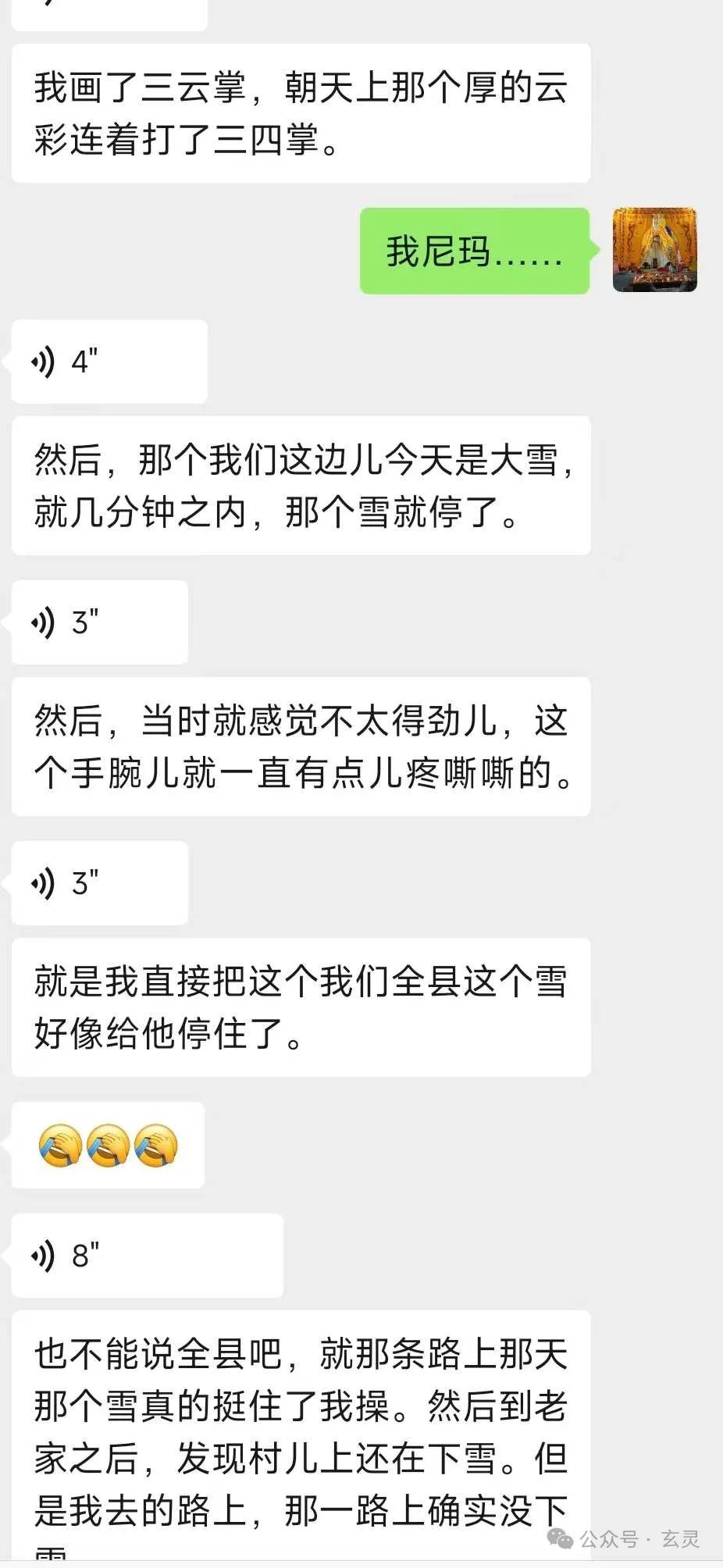This screenshot has height=1568, width=723.
Task: Open sender's avatar beside '我尼玛……' message
Action: 654,250
